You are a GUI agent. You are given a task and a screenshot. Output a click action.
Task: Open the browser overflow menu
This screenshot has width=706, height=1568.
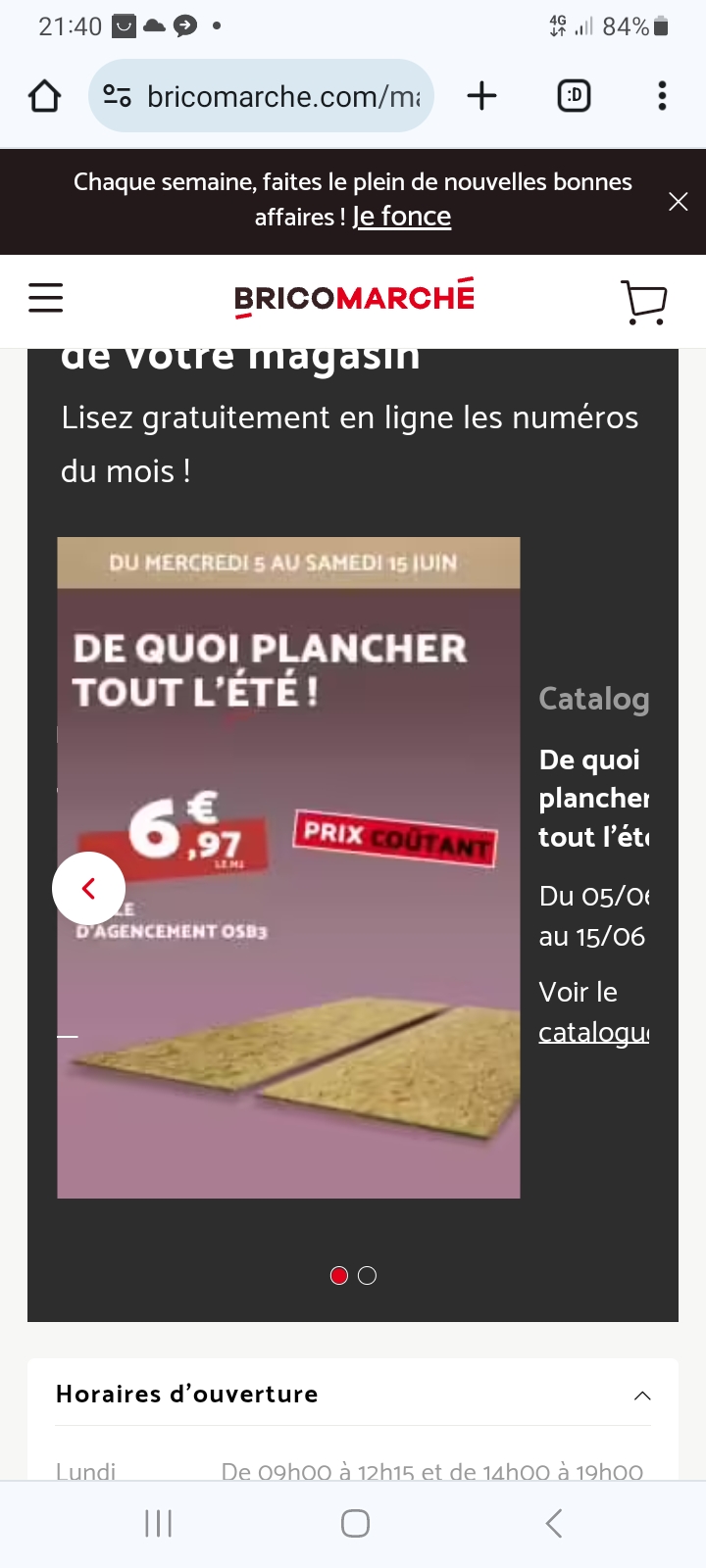(662, 96)
